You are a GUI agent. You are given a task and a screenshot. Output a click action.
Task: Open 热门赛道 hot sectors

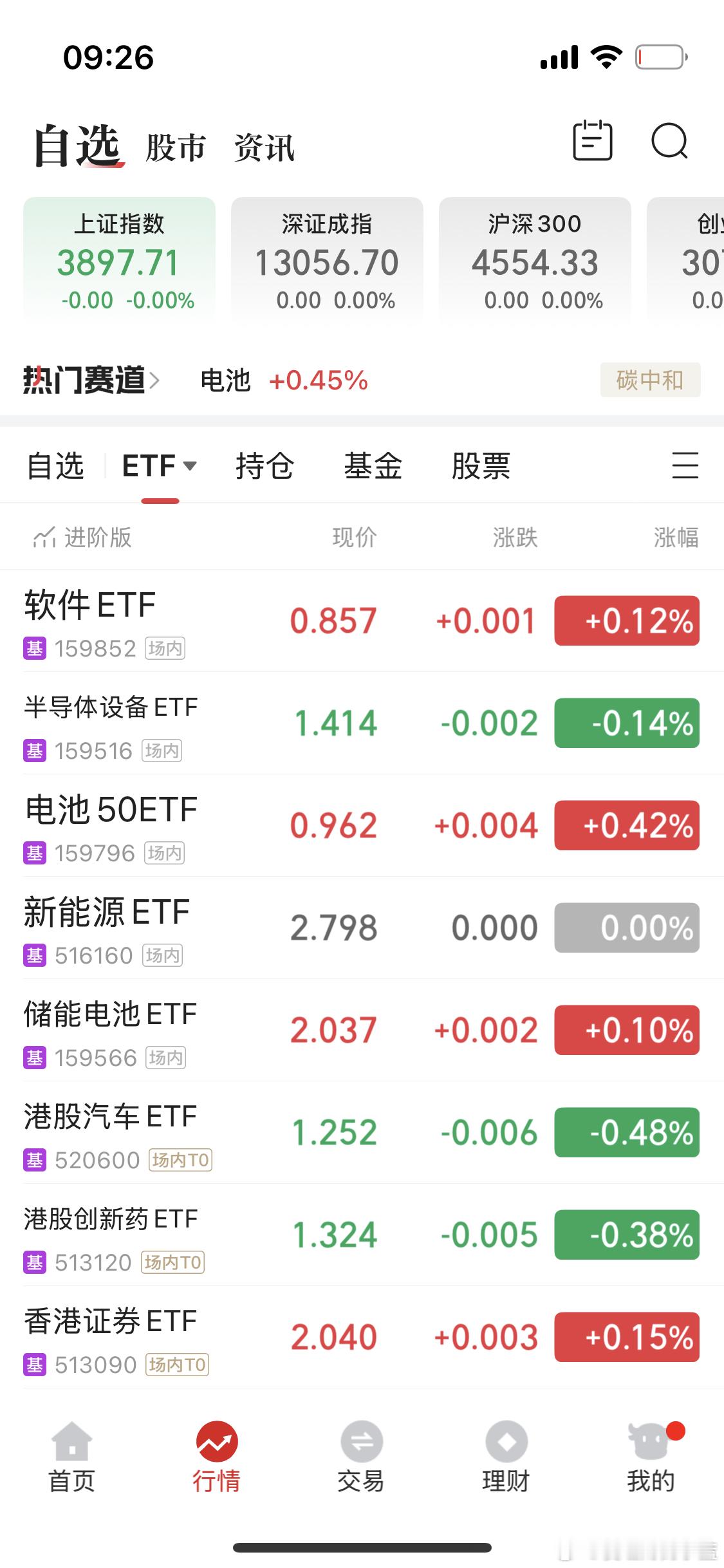(x=91, y=380)
